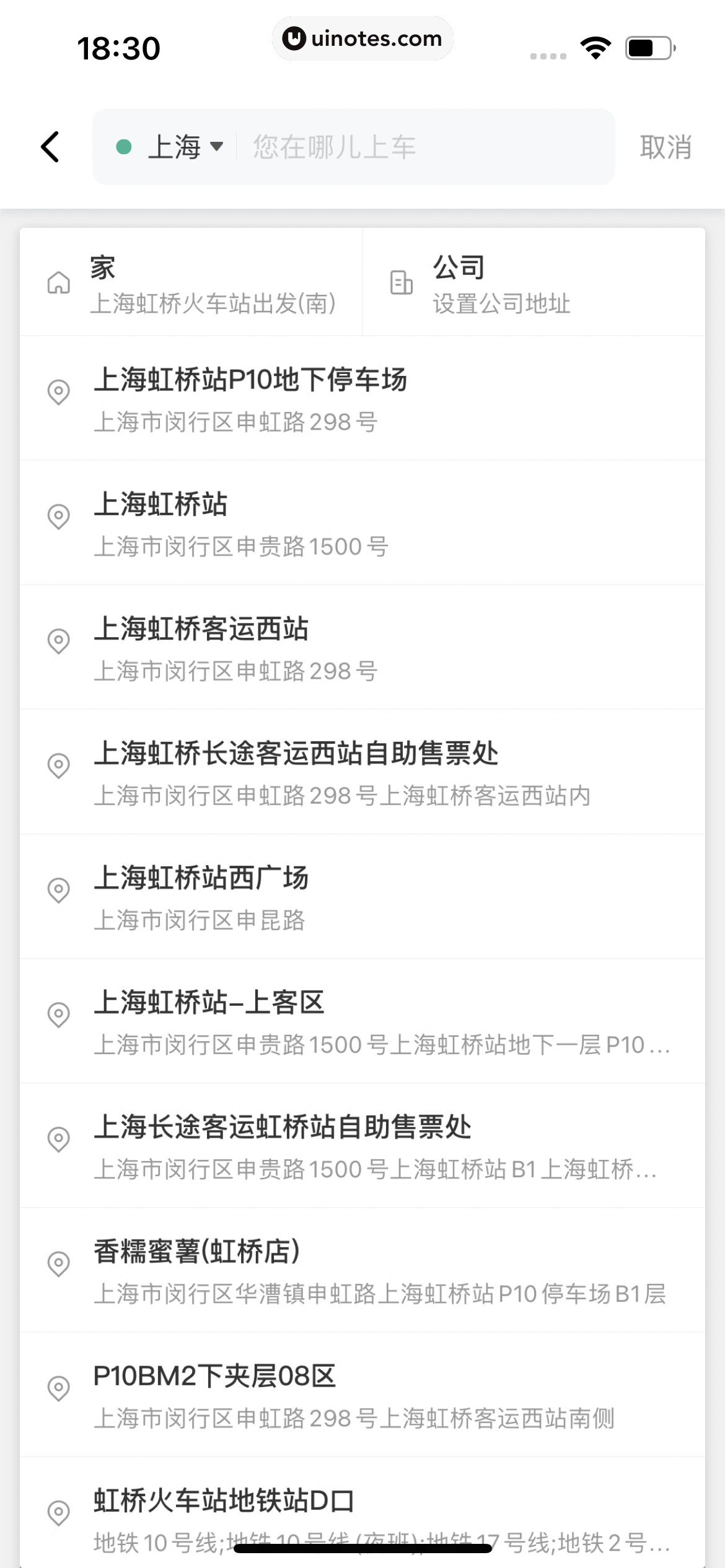
Task: Tap the cellular signal indicator
Action: pyautogui.click(x=548, y=54)
